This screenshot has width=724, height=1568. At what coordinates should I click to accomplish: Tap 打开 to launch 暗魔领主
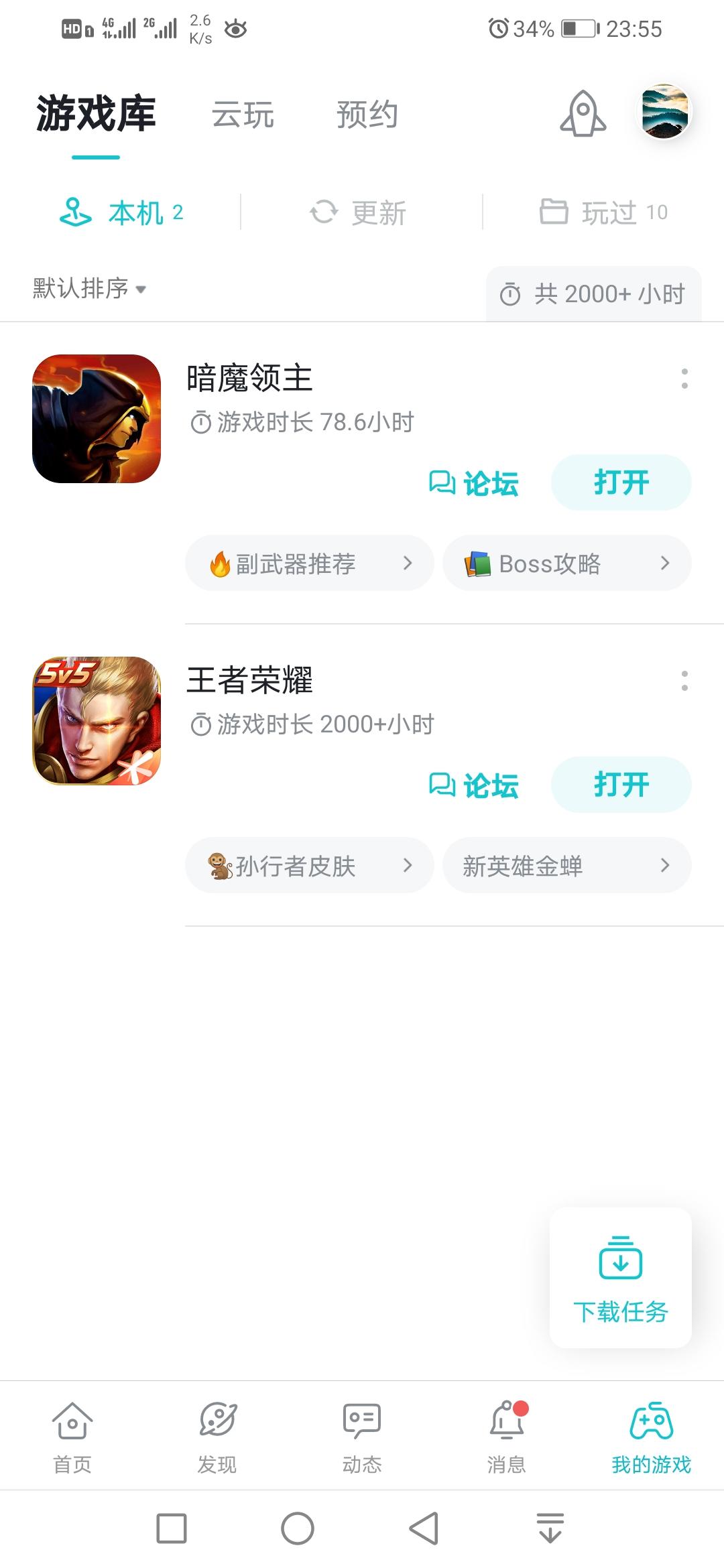coord(621,482)
